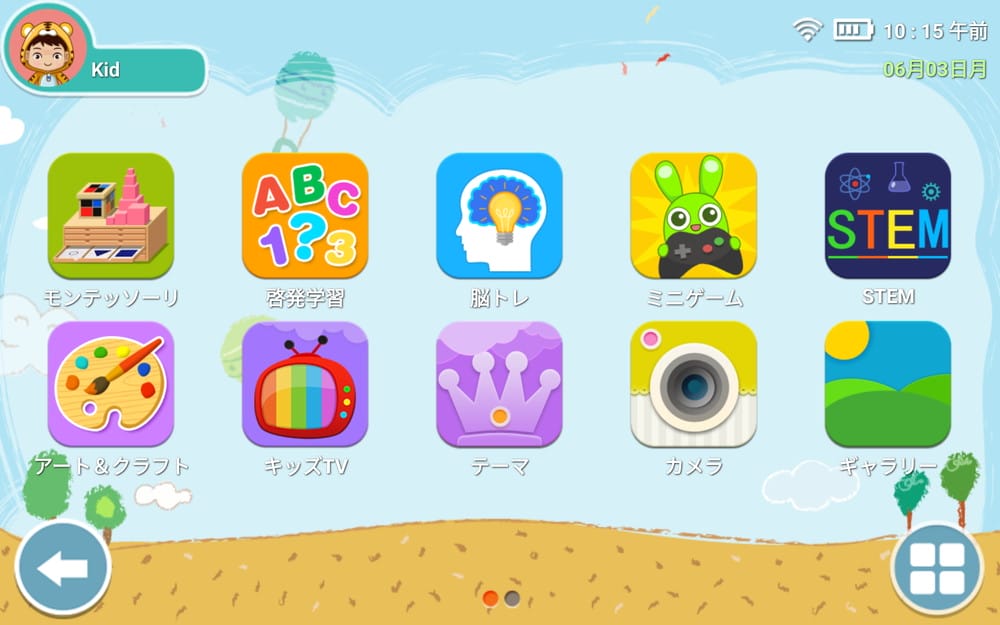Viewport: 1000px width, 625px height.
Task: Open アート＆クラフト painting app
Action: click(x=111, y=384)
